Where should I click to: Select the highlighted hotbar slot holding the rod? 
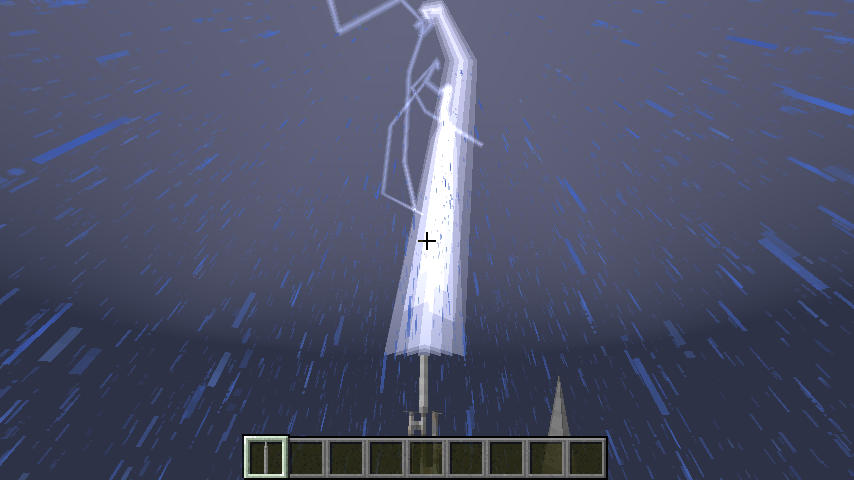(x=266, y=458)
